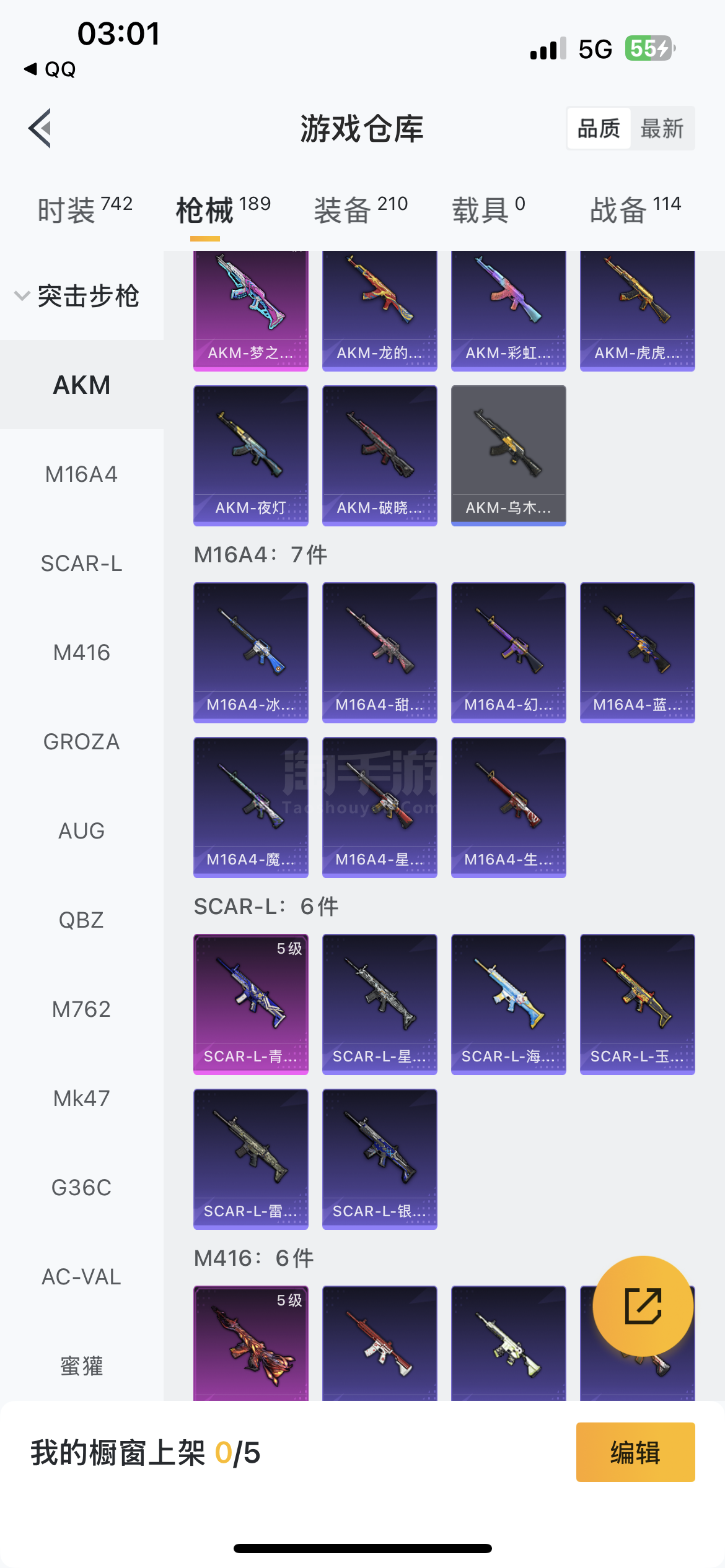Switch to the 装备 tab
Viewport: 725px width, 1568px height.
[361, 210]
